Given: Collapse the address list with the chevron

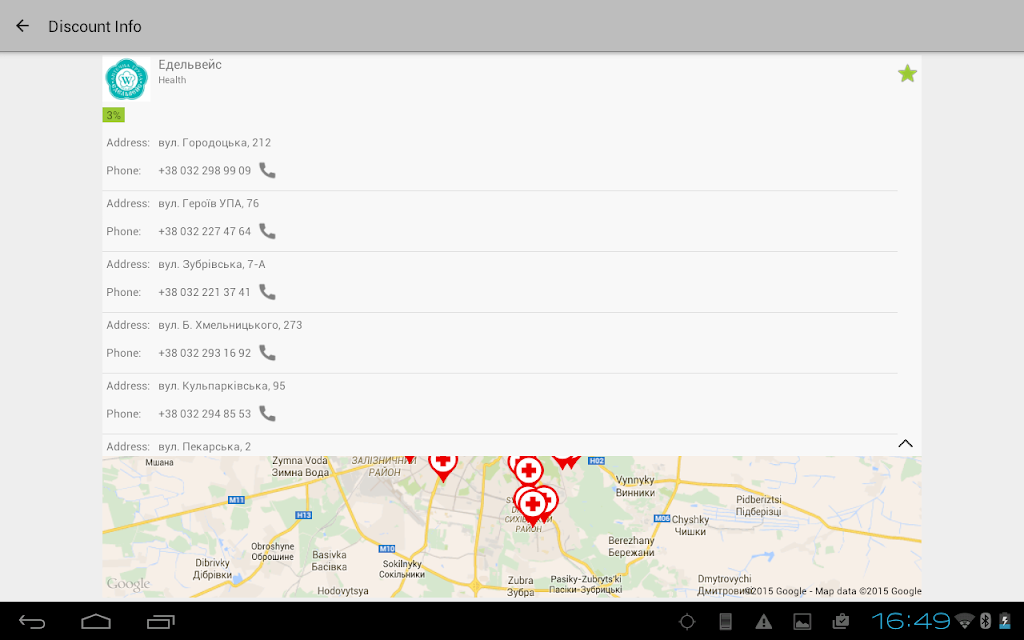Looking at the screenshot, I should pos(905,443).
